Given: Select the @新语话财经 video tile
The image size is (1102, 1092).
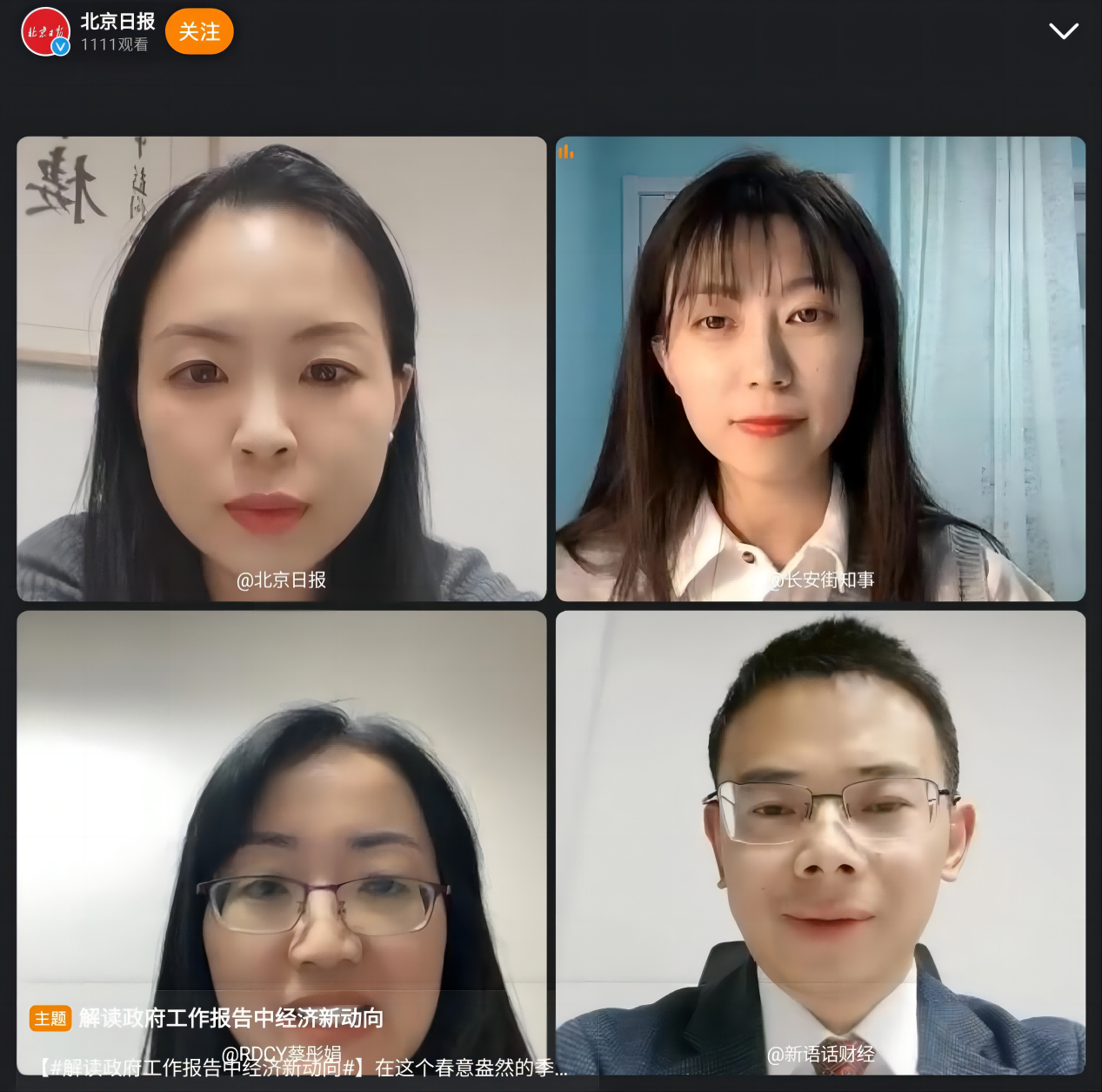Looking at the screenshot, I should click(x=820, y=841).
